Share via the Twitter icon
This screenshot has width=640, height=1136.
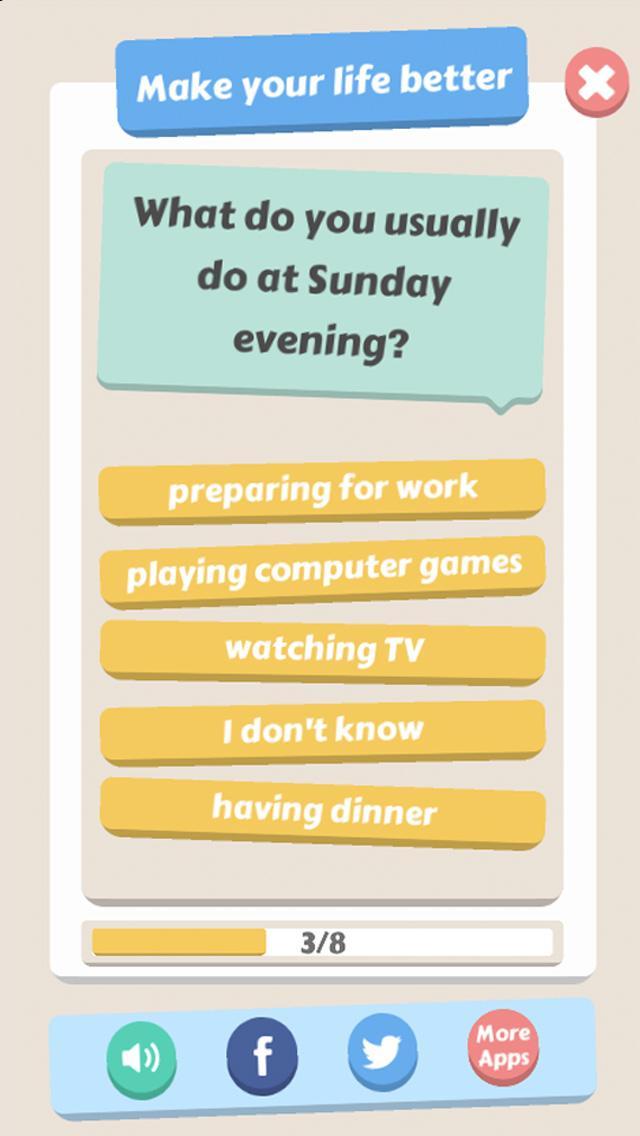pyautogui.click(x=382, y=1052)
